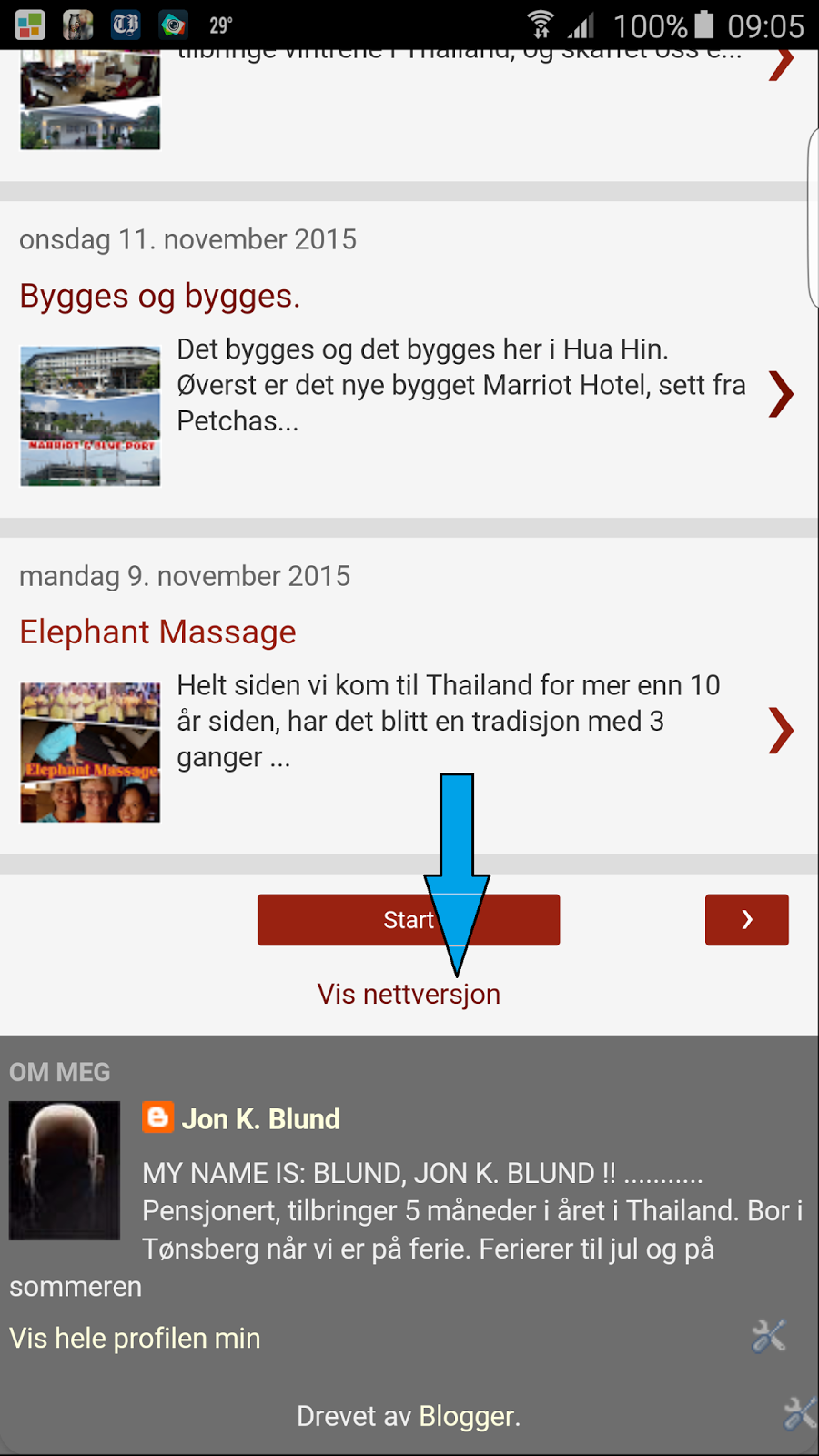The height and width of the screenshot is (1456, 819).
Task: Open the partially visible top post chevron
Action: (x=780, y=64)
